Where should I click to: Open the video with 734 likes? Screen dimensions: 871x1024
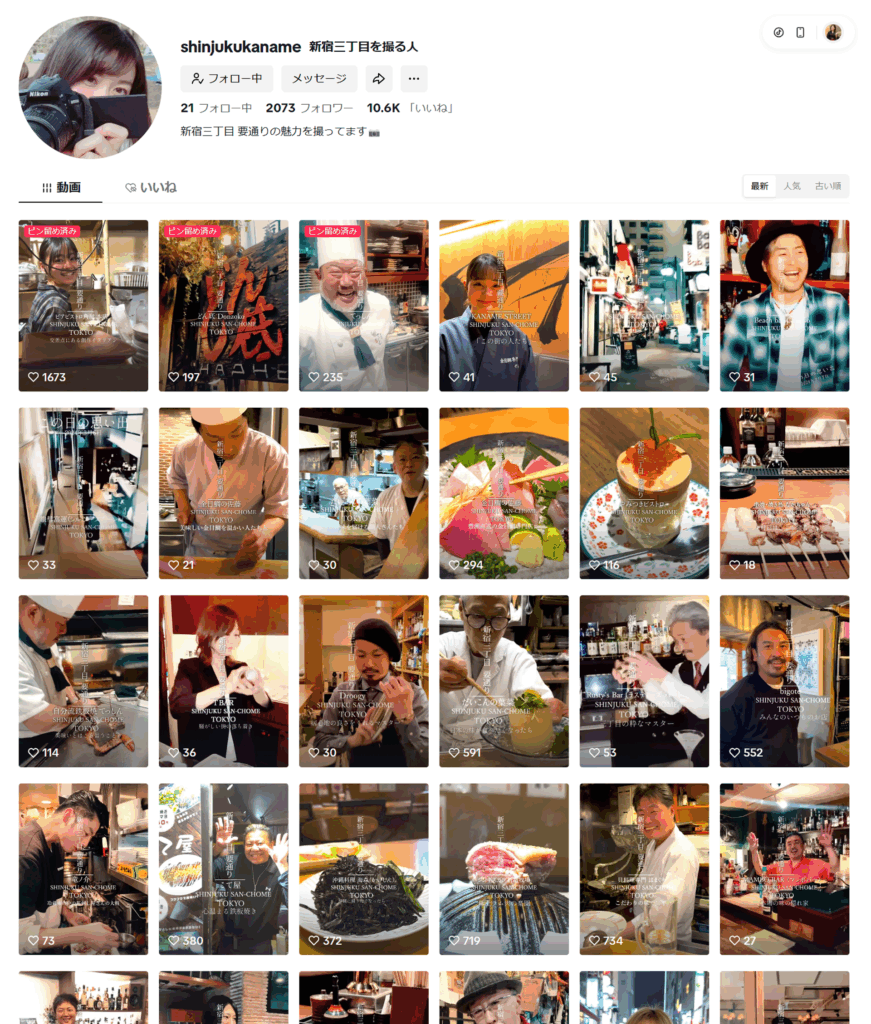[644, 868]
